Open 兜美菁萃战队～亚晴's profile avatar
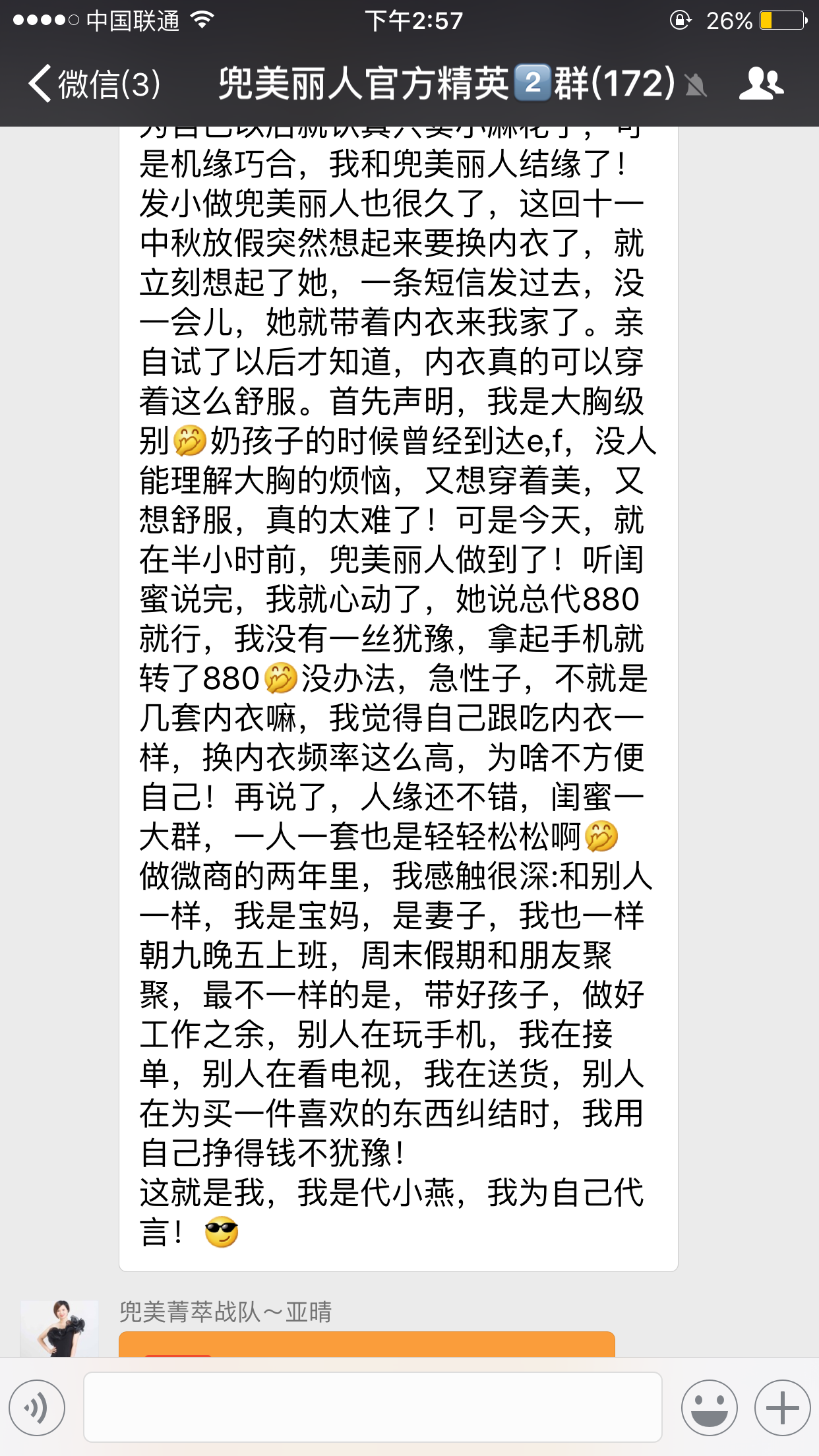819x1456 pixels. pos(59,1328)
